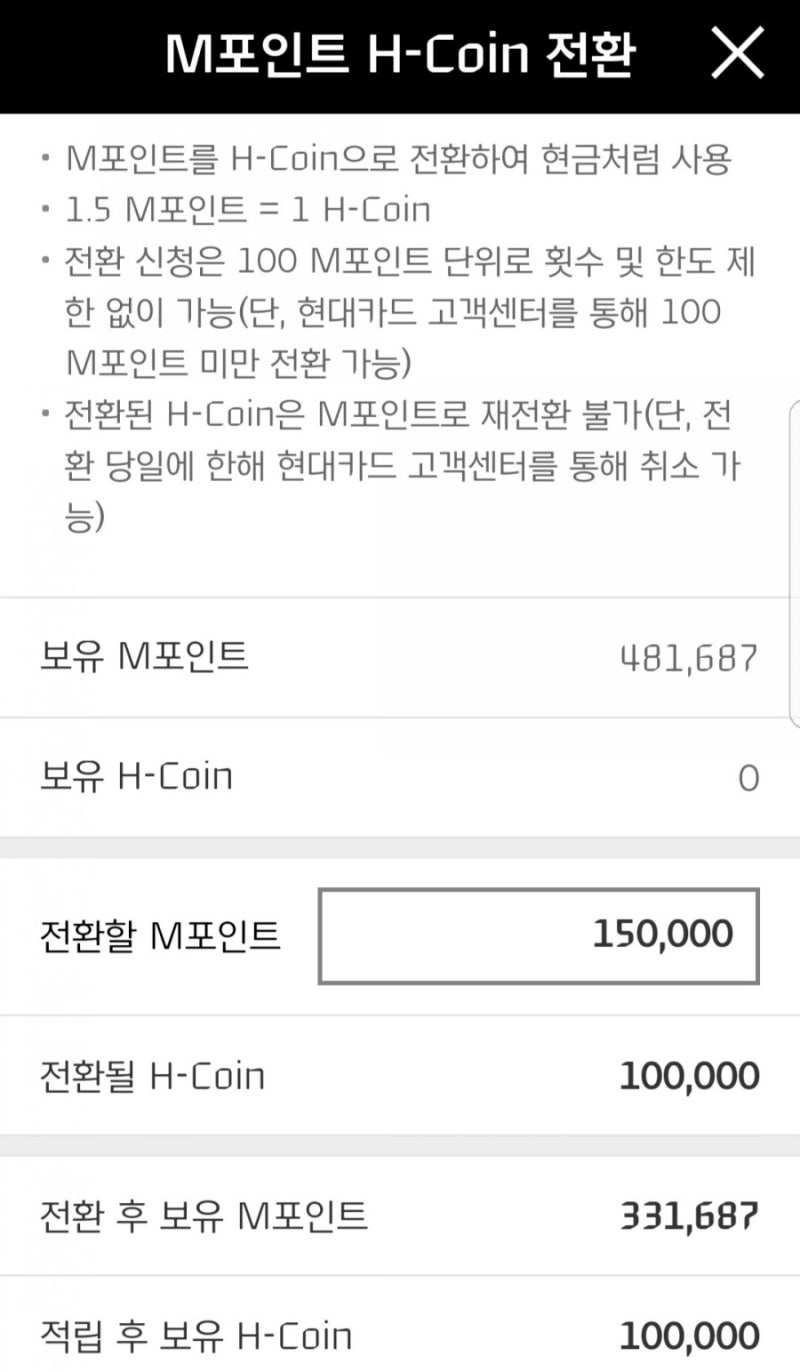Tap the 481,687 points value

tap(687, 656)
